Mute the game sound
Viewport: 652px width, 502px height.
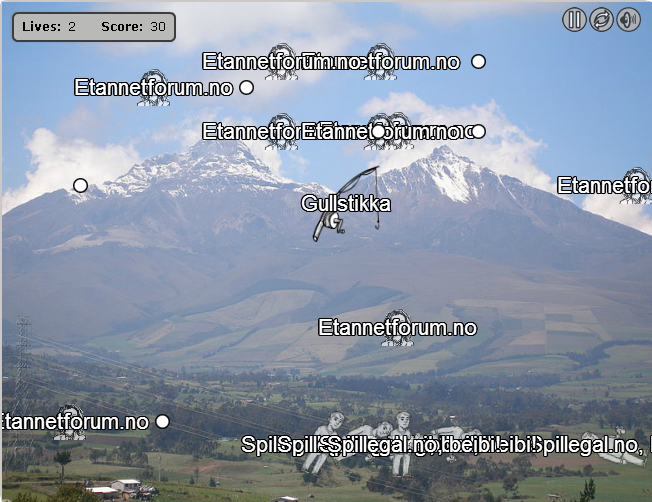click(628, 20)
